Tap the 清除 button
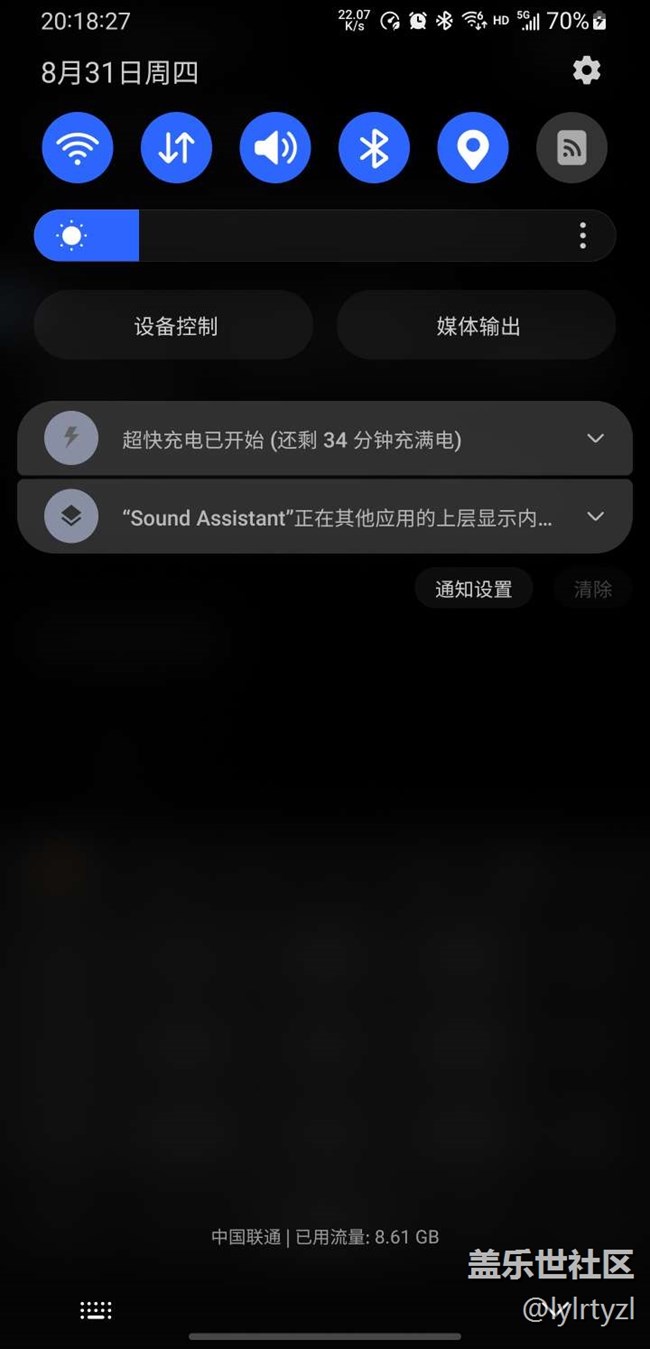650x1349 pixels. [x=592, y=589]
